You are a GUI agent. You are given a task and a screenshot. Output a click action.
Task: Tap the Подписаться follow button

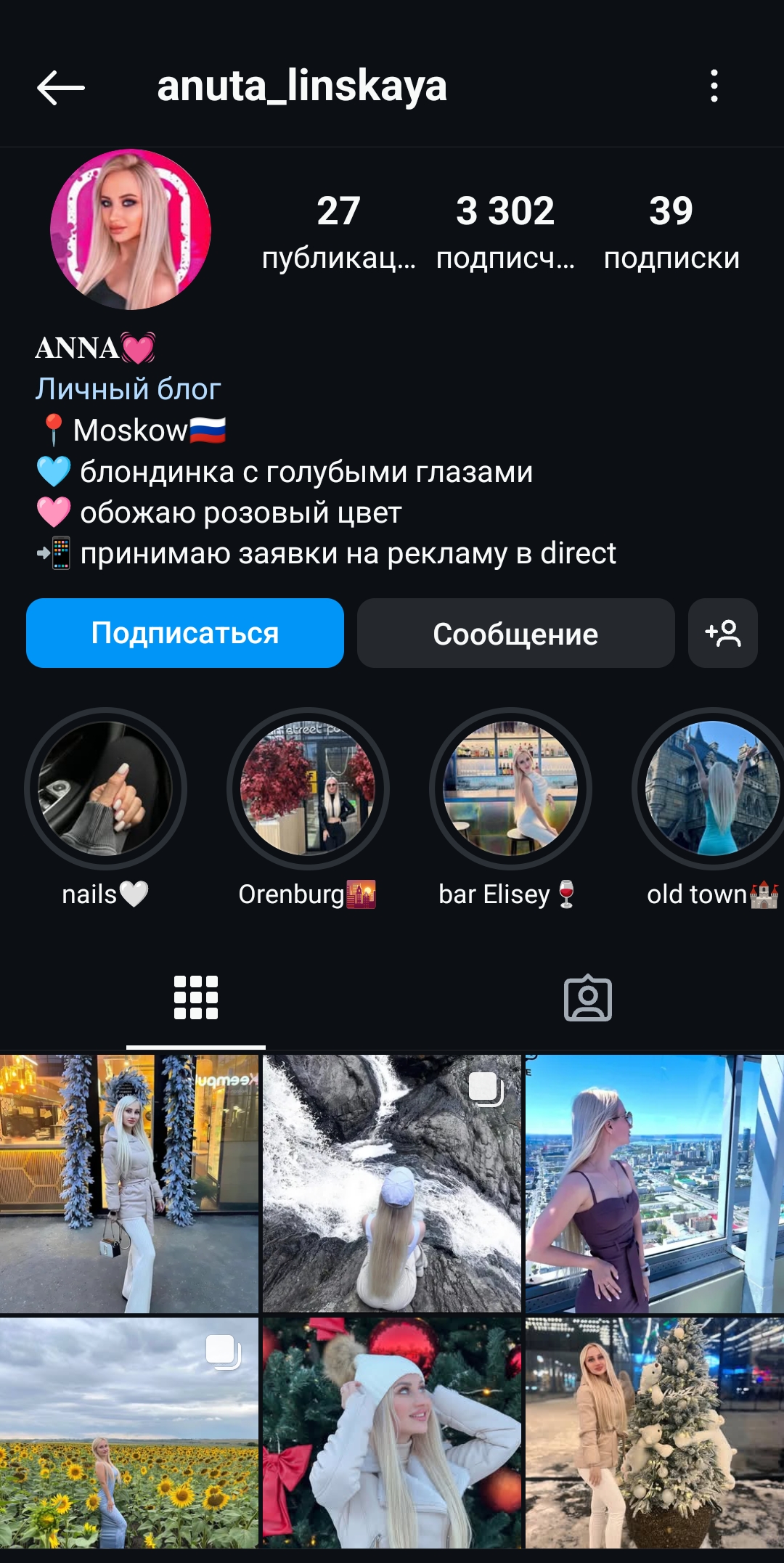click(x=185, y=633)
